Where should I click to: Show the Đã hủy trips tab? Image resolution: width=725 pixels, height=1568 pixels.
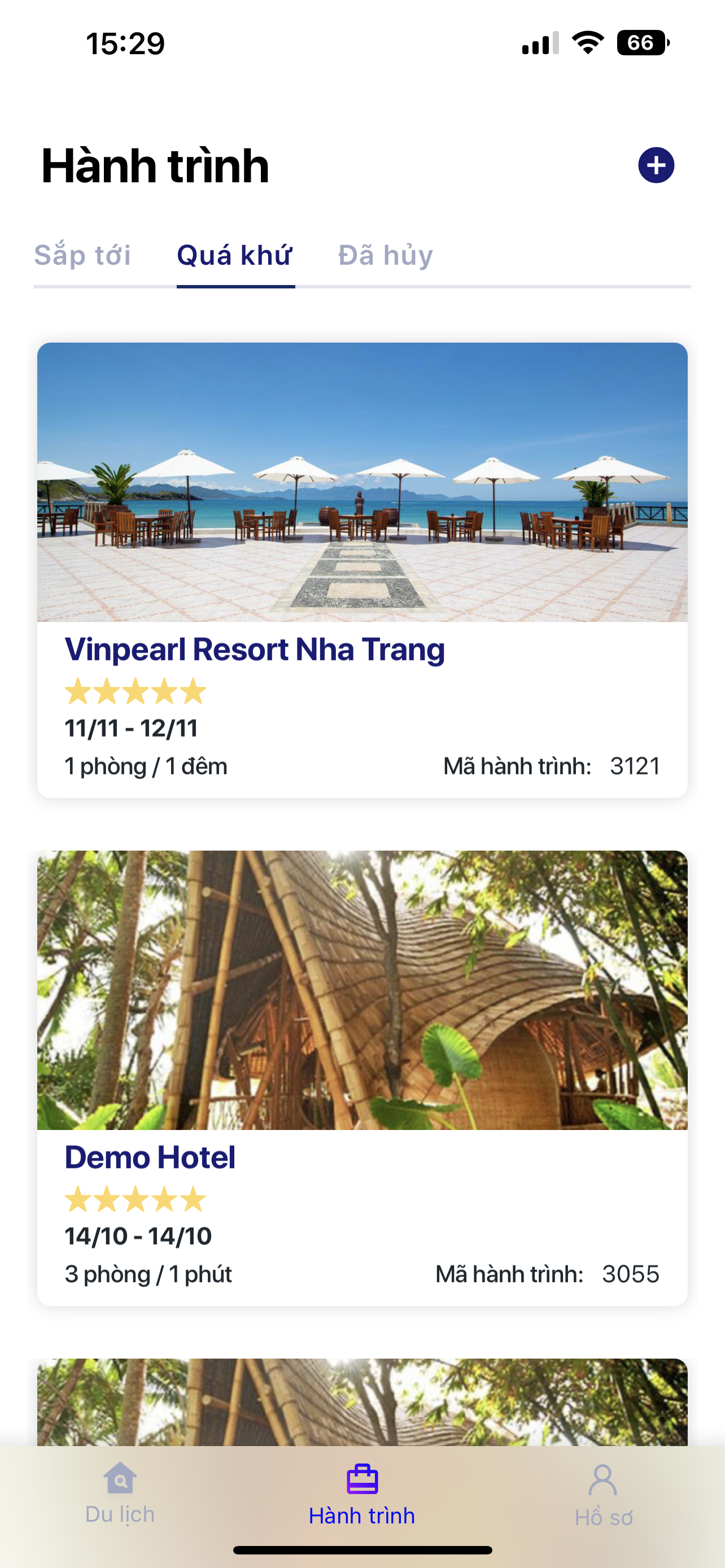point(385,255)
